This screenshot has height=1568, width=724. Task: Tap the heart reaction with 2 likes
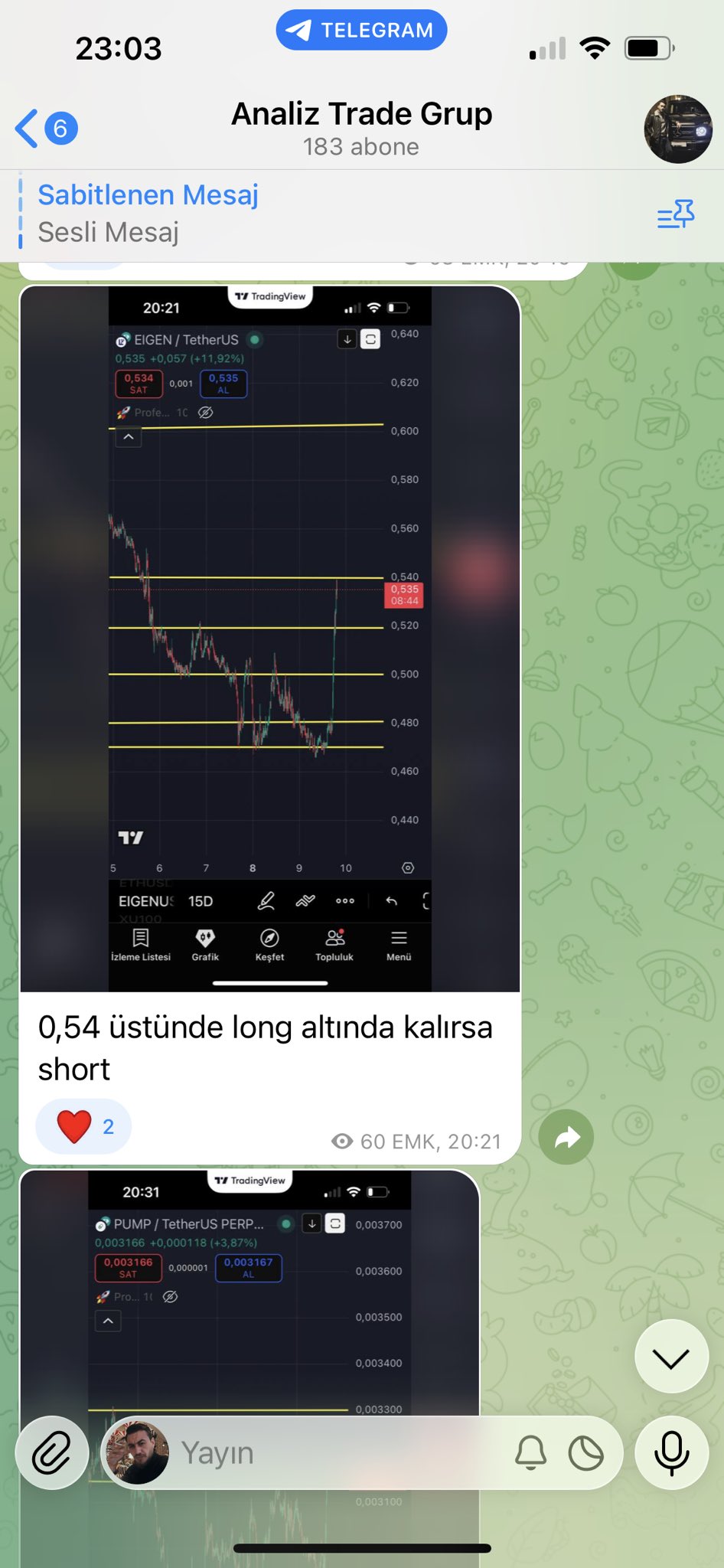click(x=83, y=1126)
